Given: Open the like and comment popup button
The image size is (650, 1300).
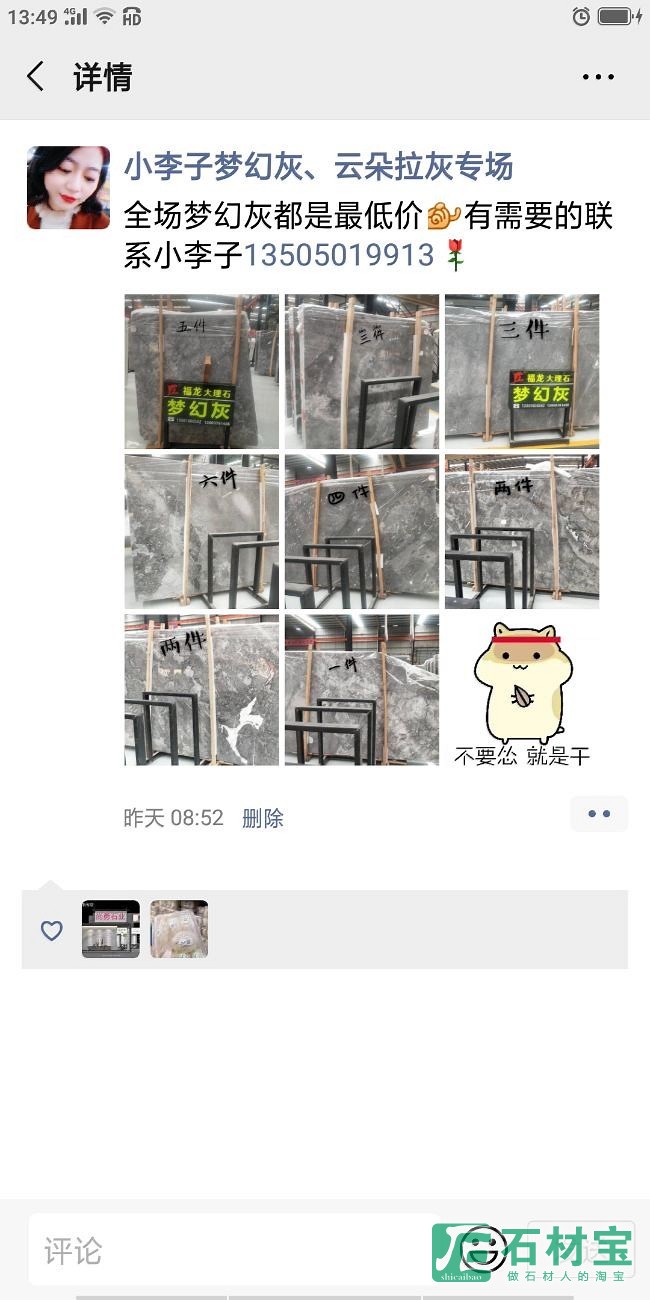Looking at the screenshot, I should point(598,814).
